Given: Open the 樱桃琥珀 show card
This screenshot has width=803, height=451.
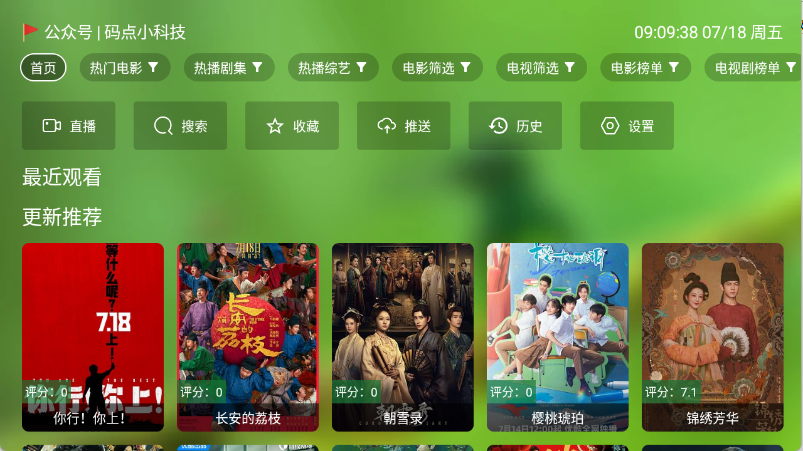Looking at the screenshot, I should (558, 337).
